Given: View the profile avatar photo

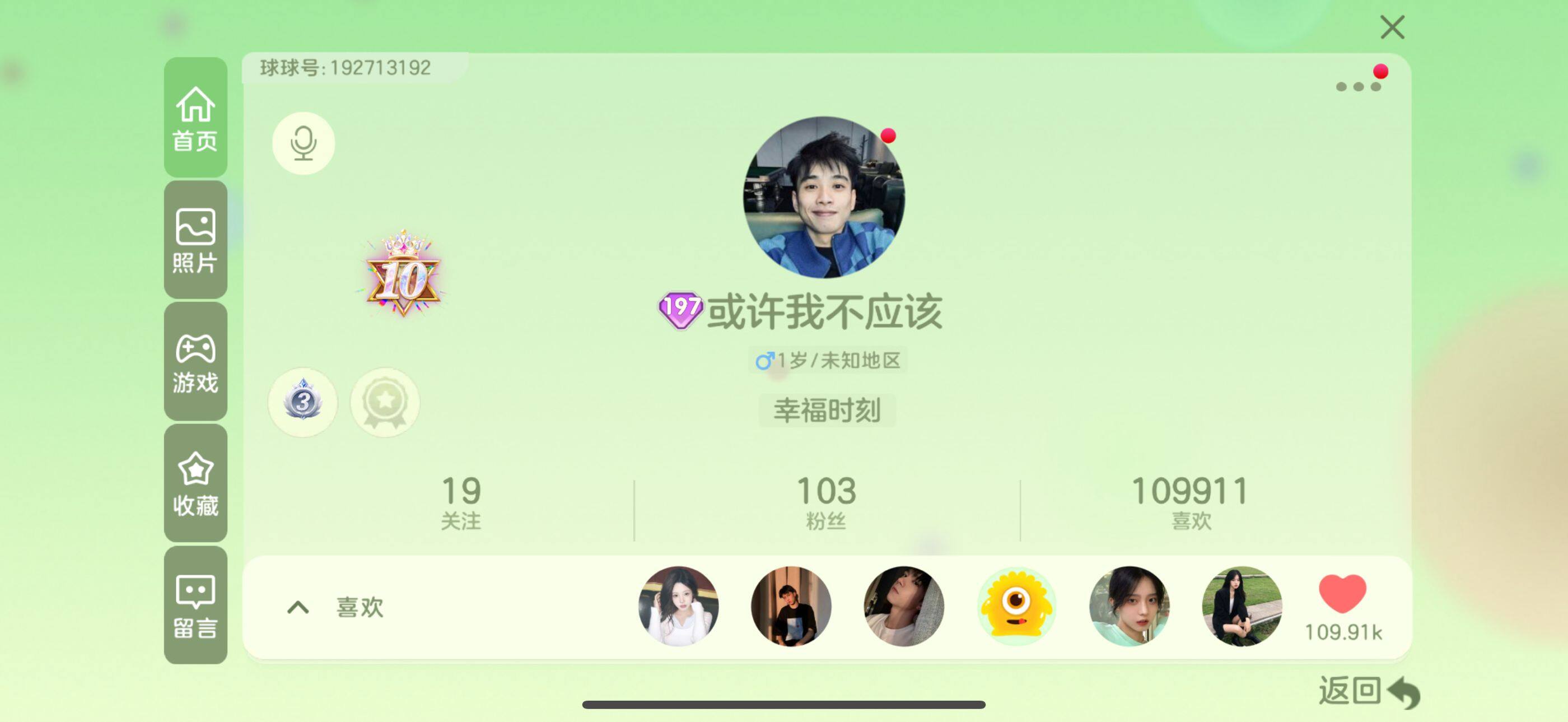Looking at the screenshot, I should [824, 197].
